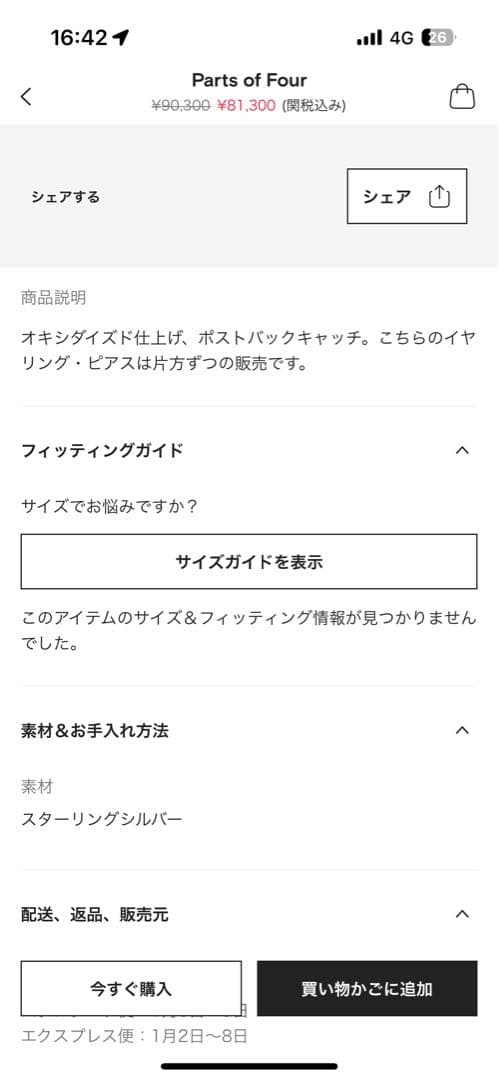The height and width of the screenshot is (1080, 499).
Task: Tap the シェア share button
Action: pos(407,196)
